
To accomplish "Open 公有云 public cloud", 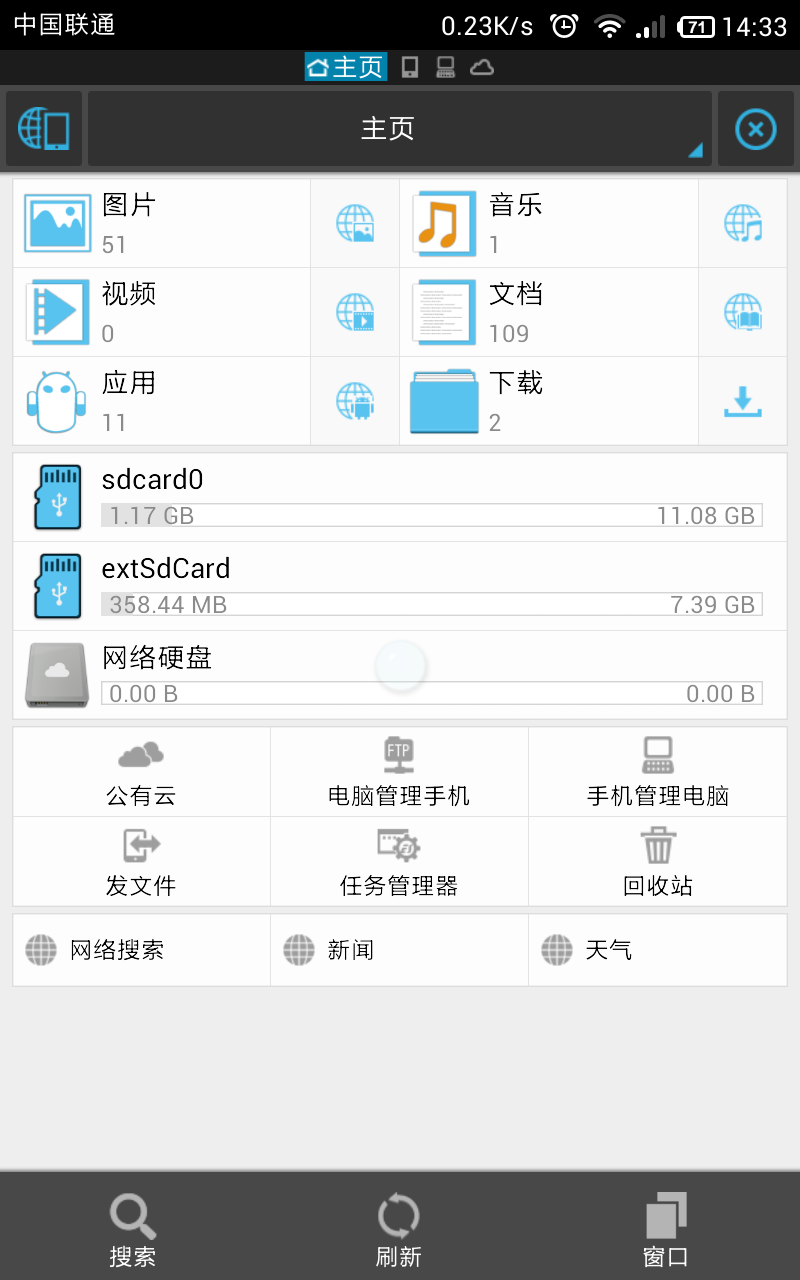I will (141, 773).
